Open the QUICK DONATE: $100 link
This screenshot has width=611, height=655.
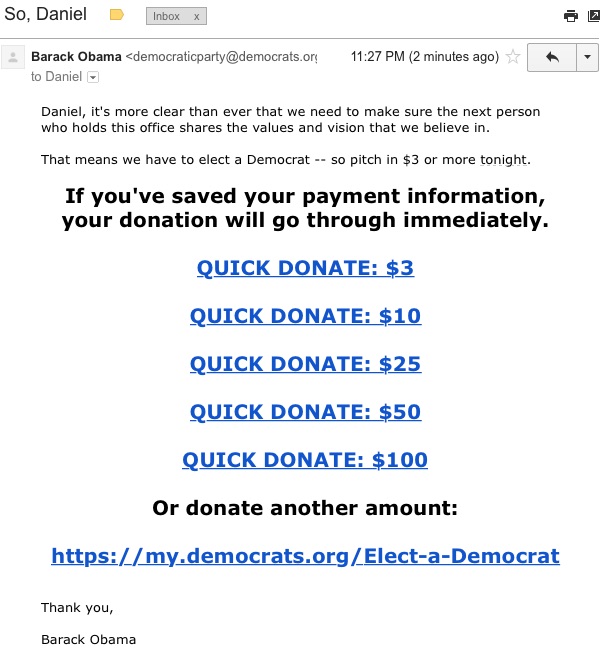click(305, 460)
